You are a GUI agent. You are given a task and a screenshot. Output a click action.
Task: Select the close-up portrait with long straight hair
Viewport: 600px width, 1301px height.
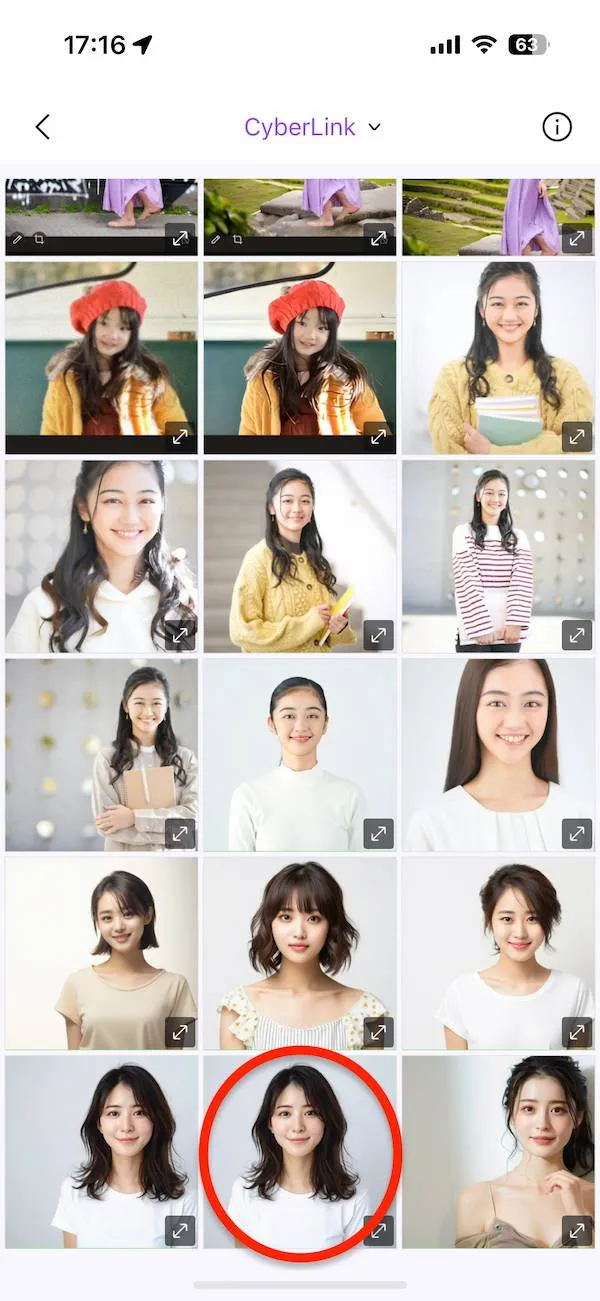point(498,755)
